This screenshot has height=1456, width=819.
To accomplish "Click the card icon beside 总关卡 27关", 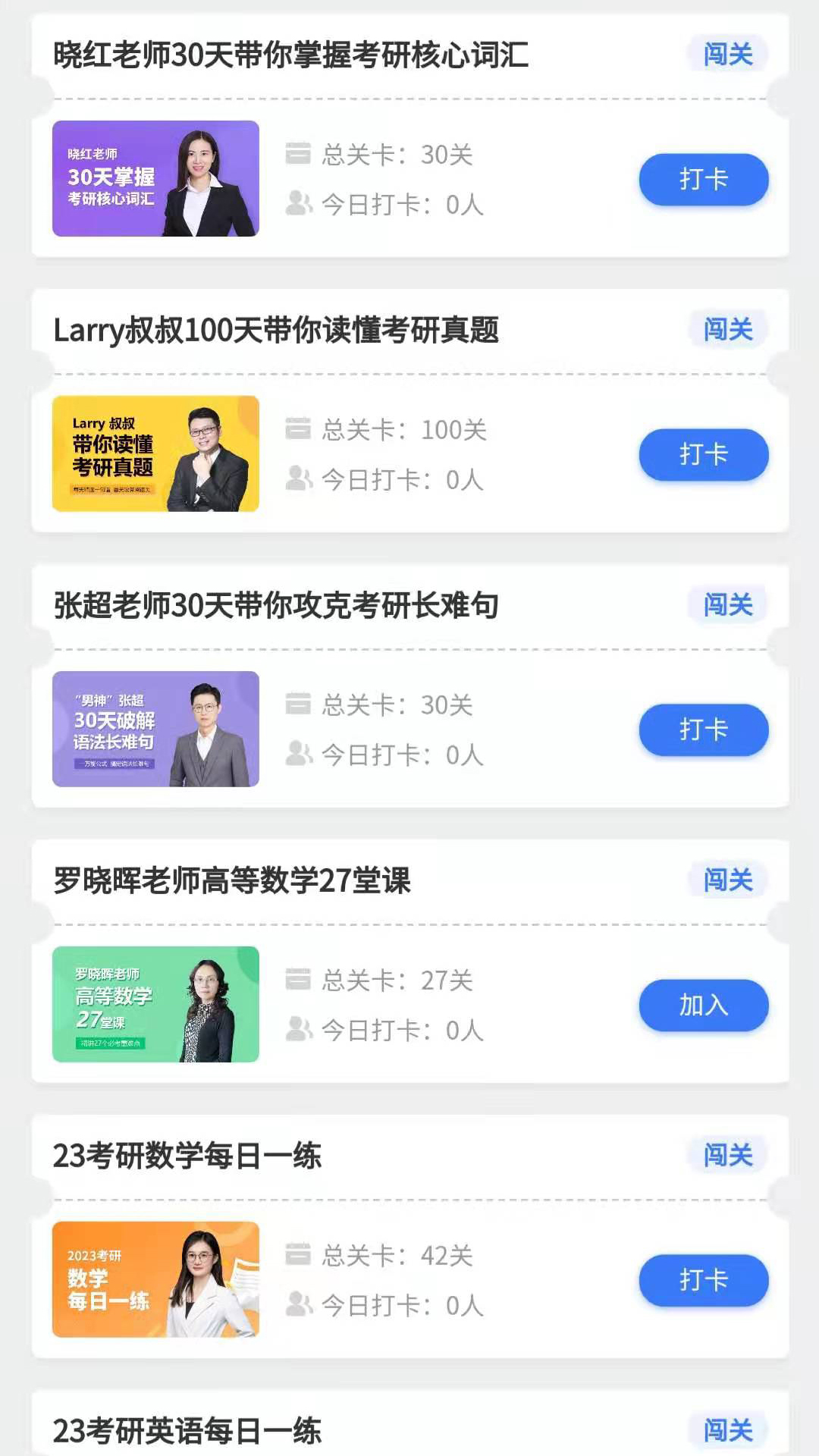I will 300,981.
